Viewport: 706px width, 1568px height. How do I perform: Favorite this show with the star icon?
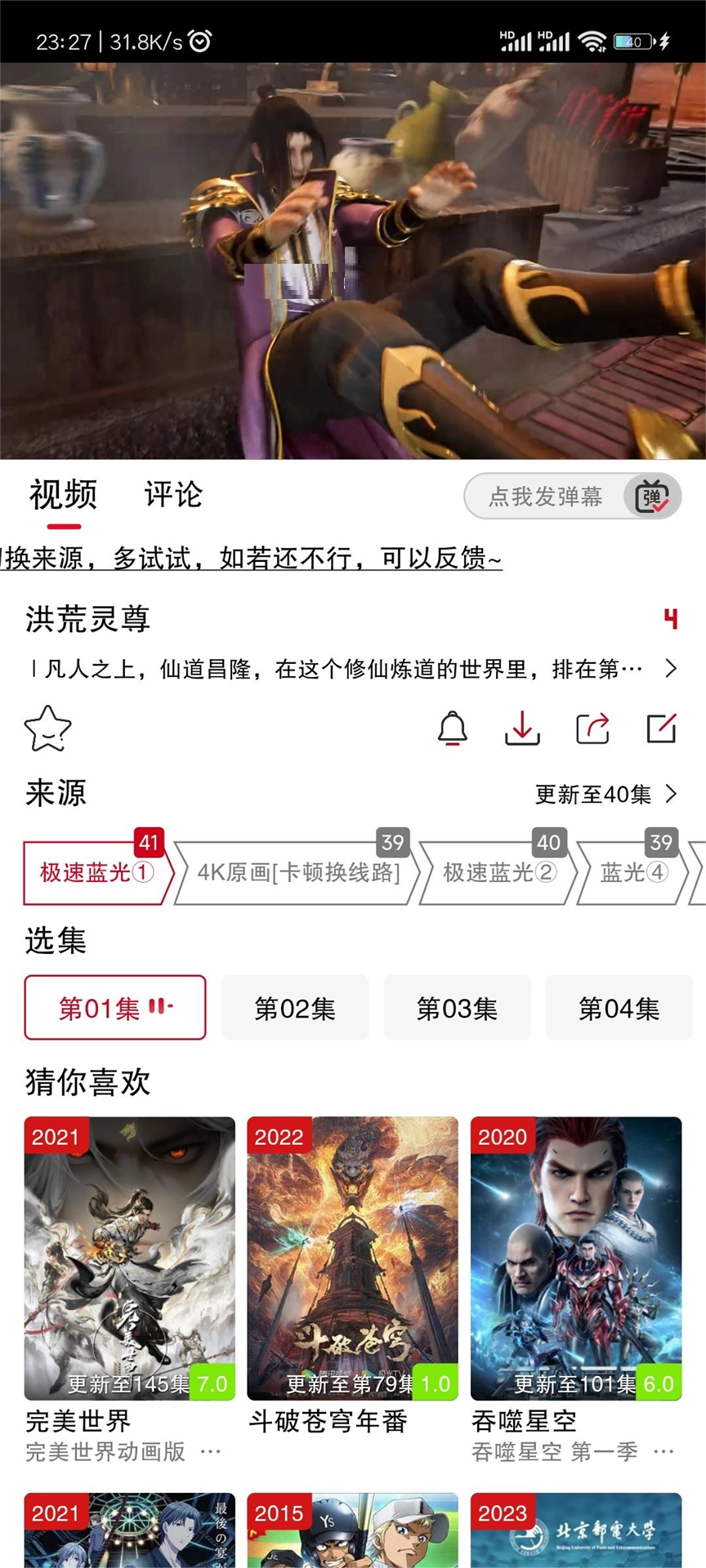(47, 728)
